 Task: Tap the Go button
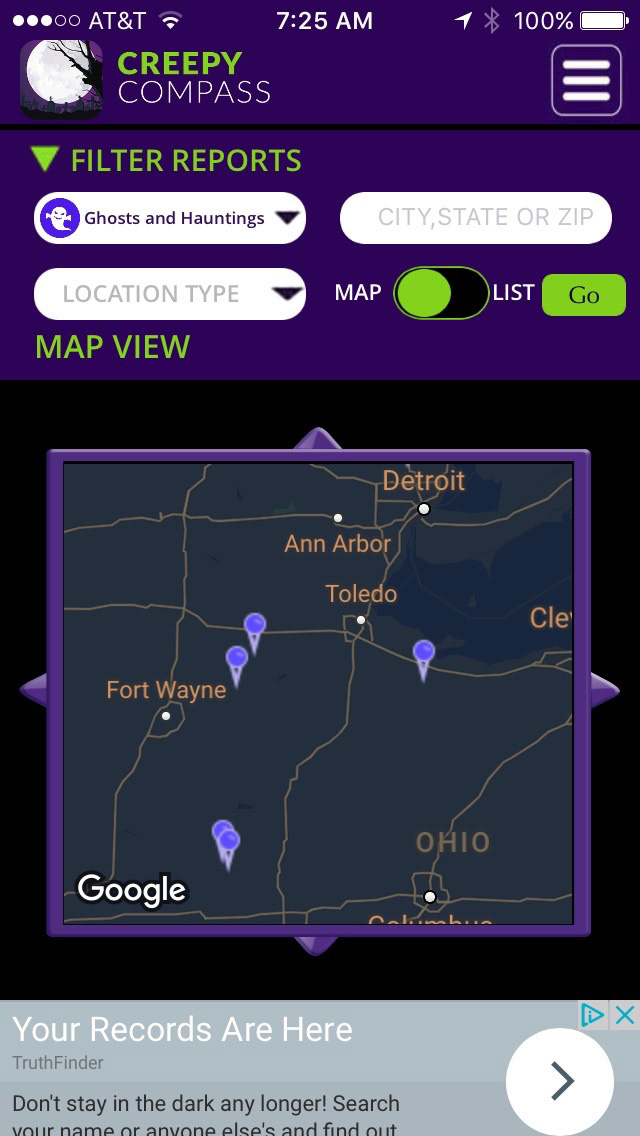click(583, 295)
